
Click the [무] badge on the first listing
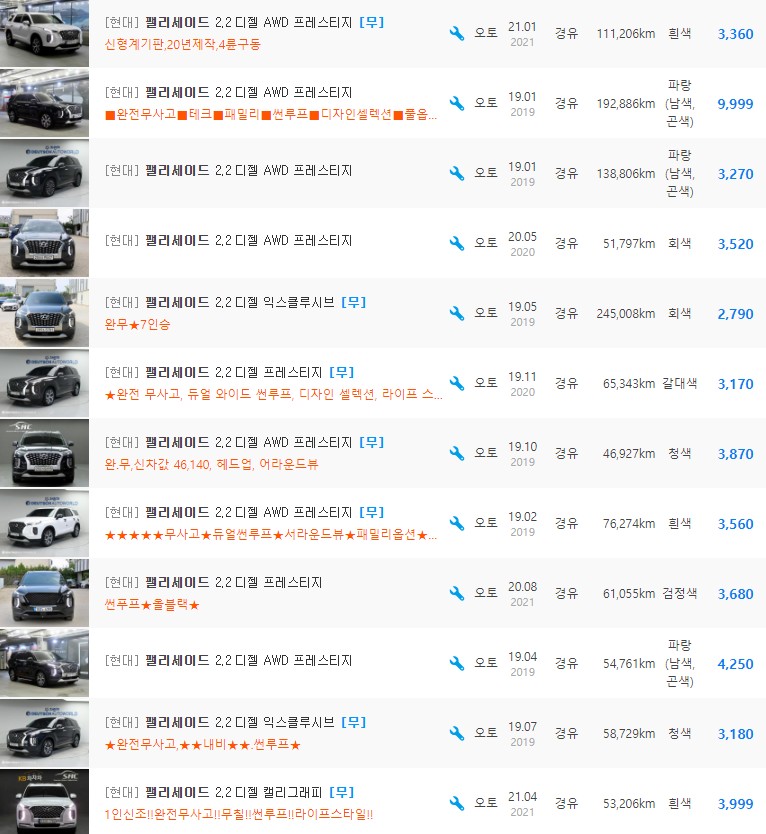(x=371, y=23)
